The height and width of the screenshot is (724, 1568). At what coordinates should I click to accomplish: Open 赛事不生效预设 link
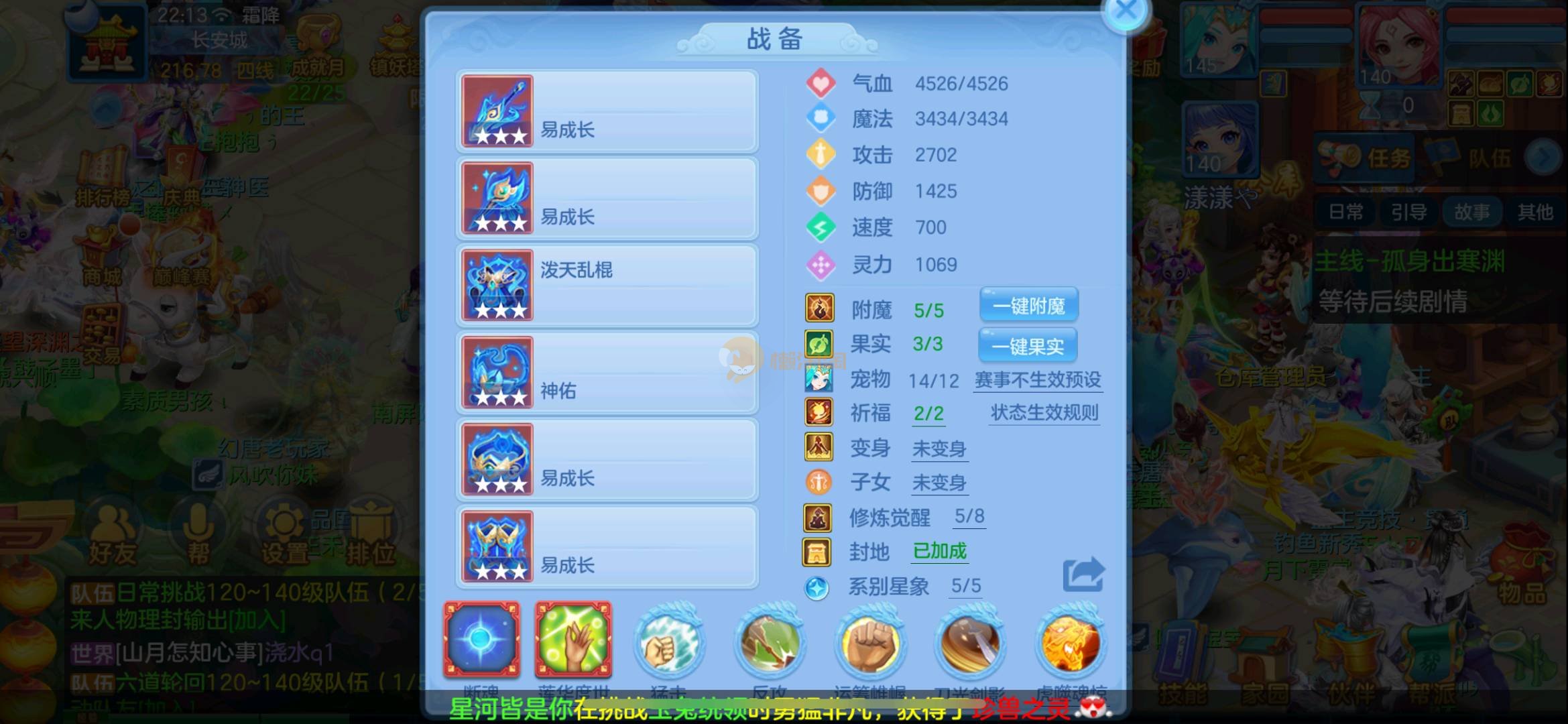(1037, 380)
